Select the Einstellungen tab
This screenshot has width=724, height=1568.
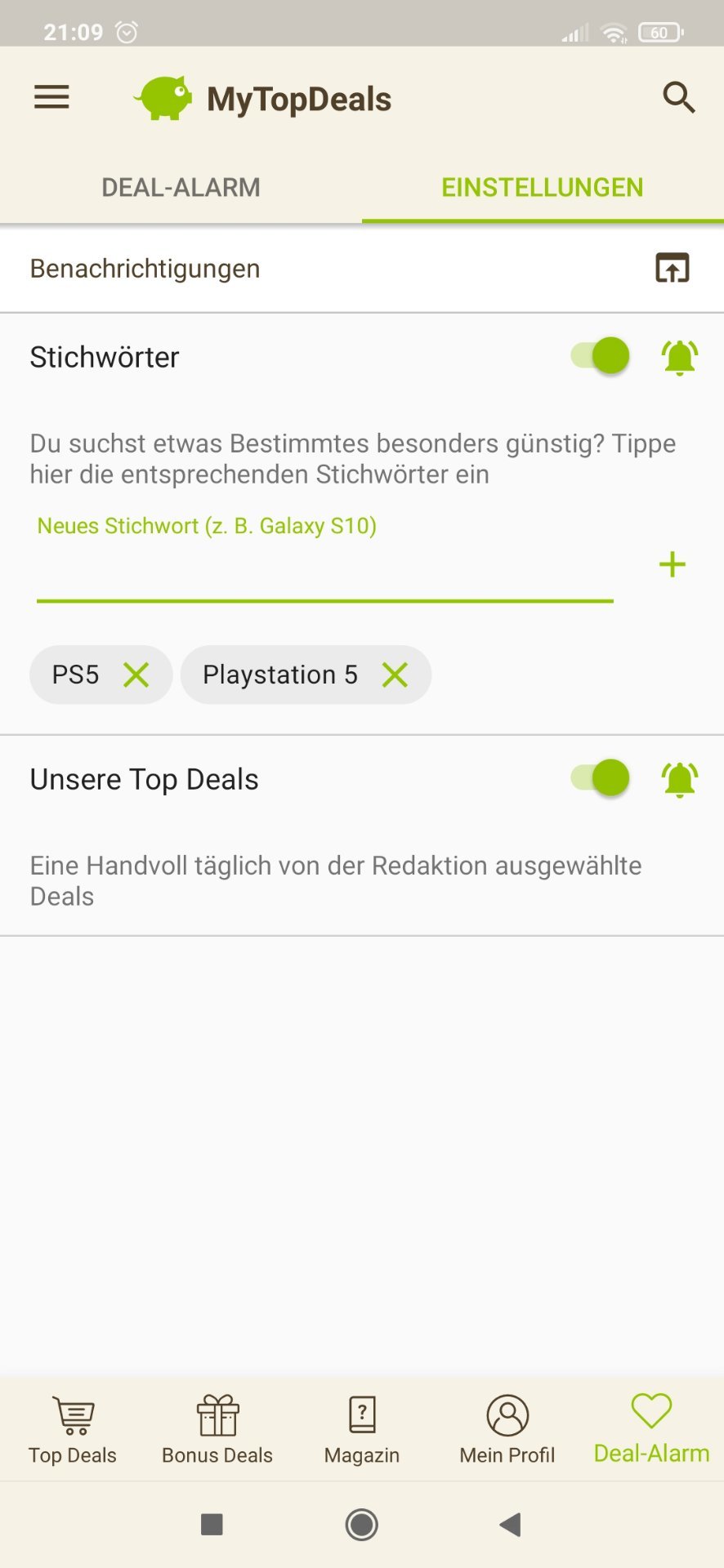pos(542,188)
